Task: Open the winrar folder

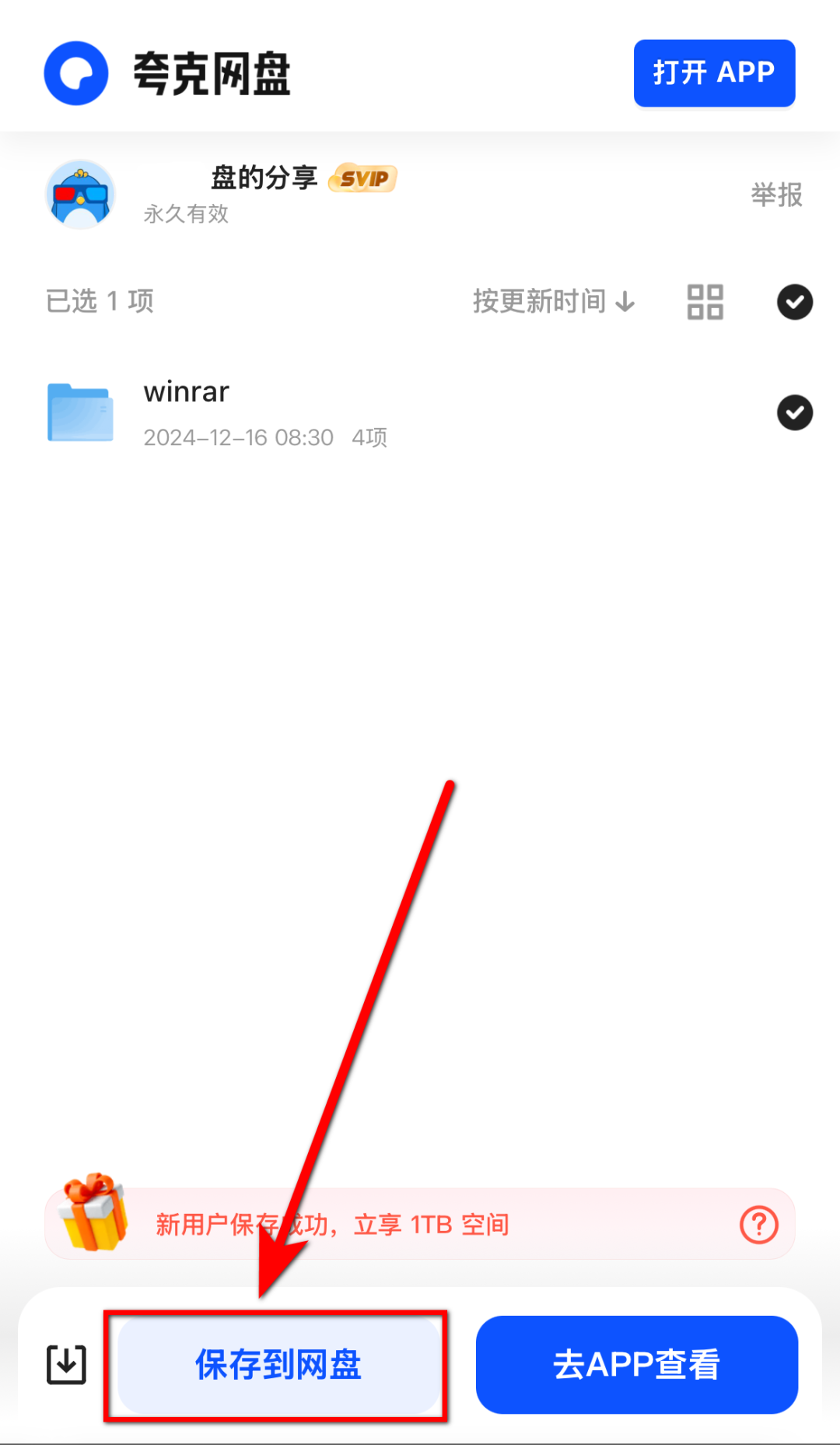Action: point(187,412)
